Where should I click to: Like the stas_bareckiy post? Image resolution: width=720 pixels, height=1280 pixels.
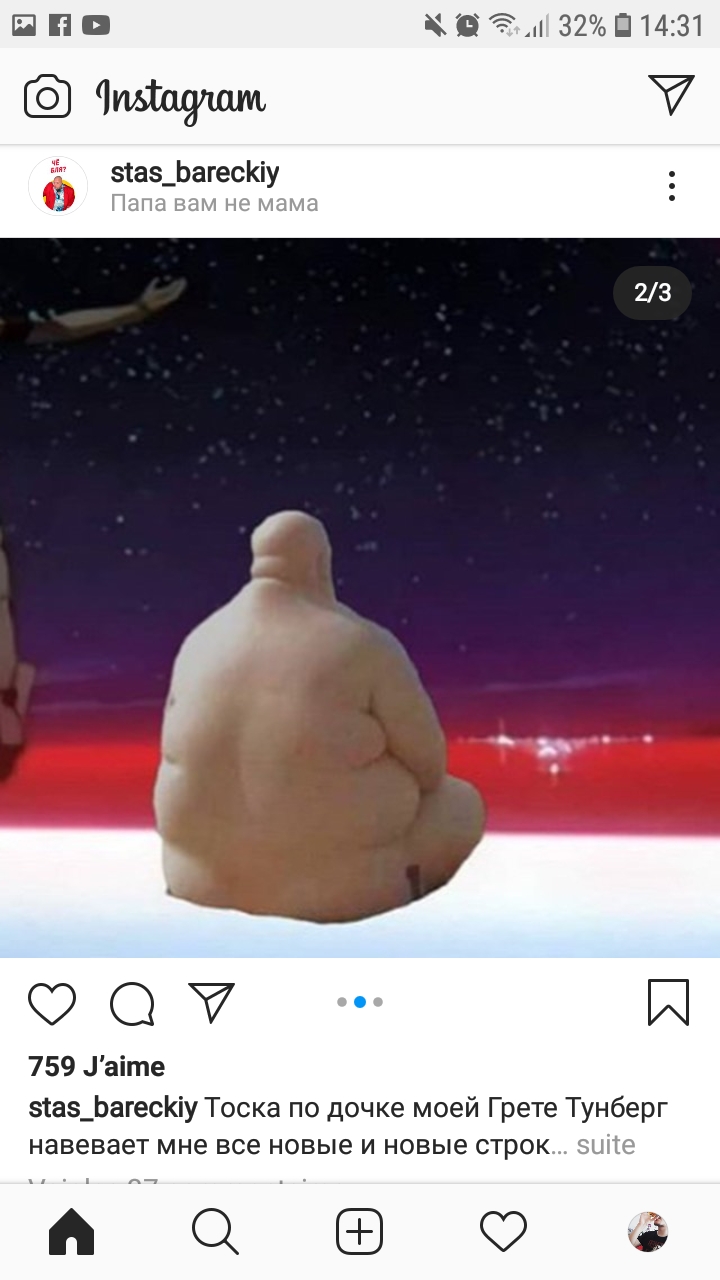[52, 1003]
